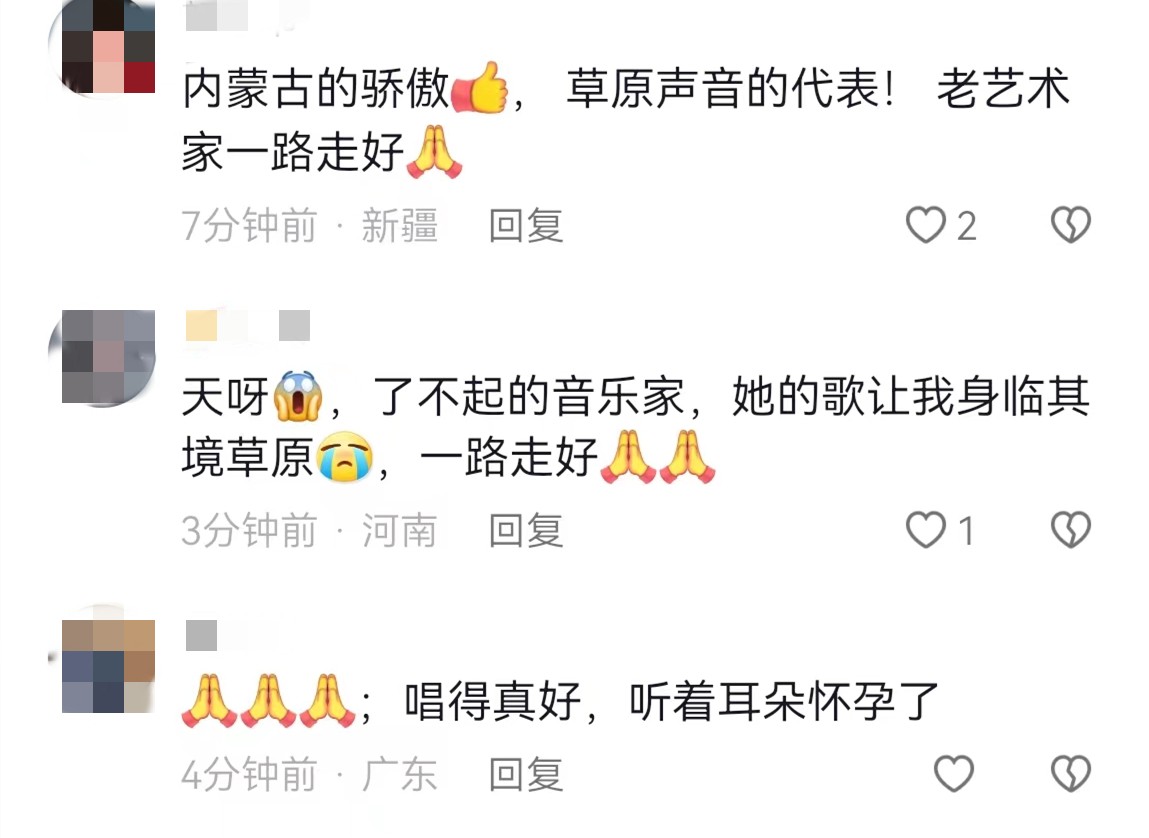Like the comment from 广东

point(953,774)
